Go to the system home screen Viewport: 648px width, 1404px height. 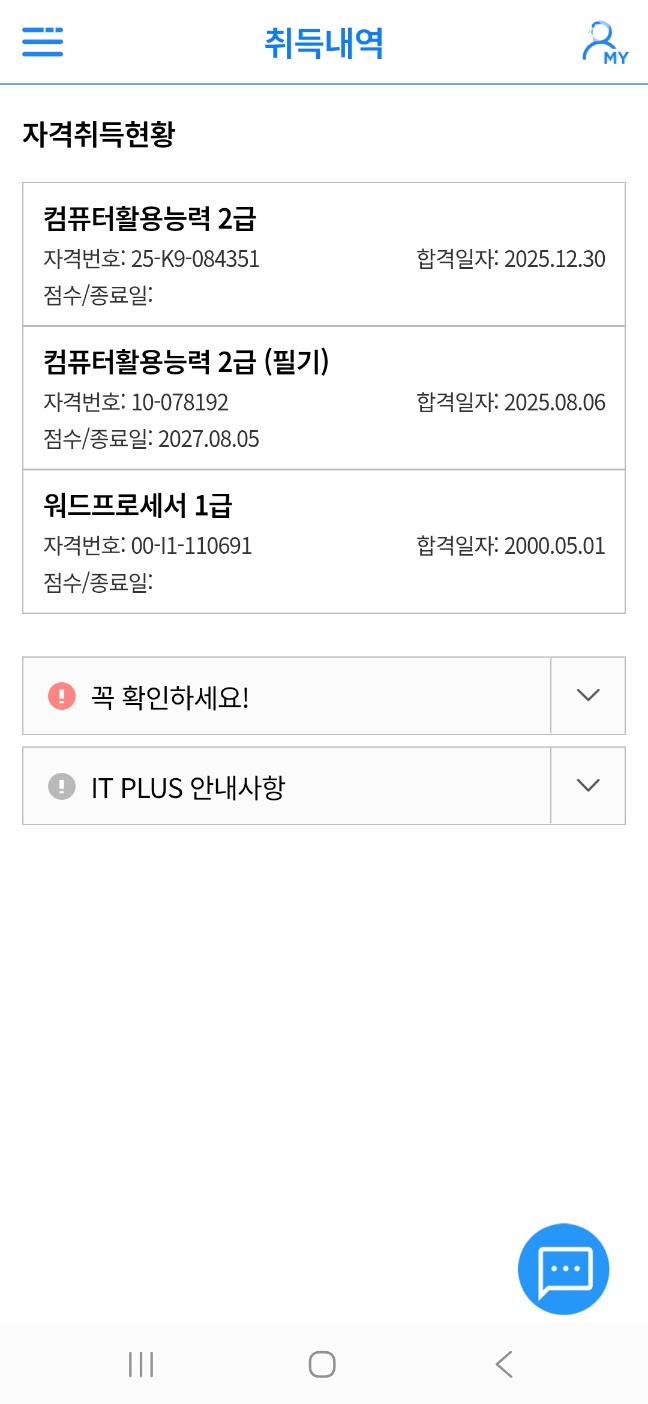(x=322, y=1364)
